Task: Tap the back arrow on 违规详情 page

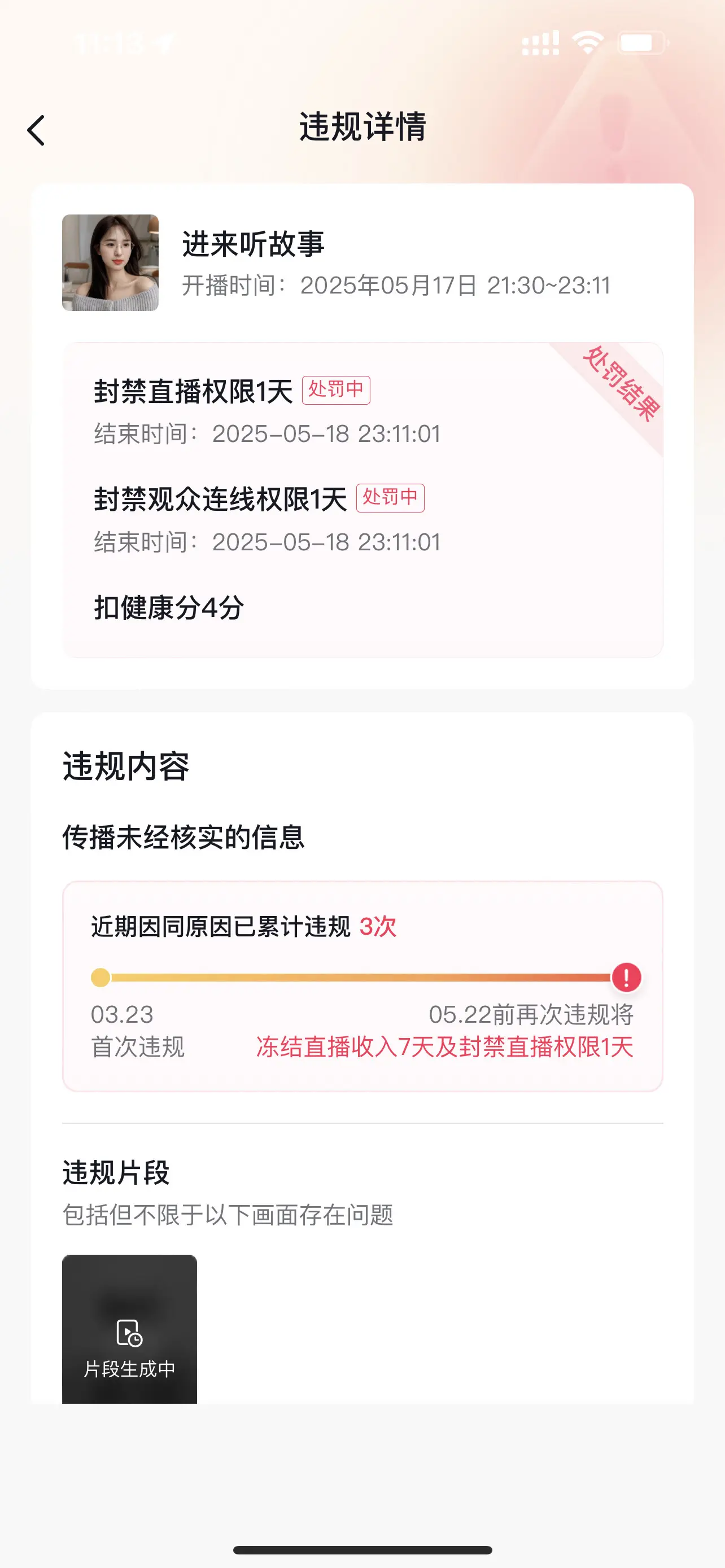Action: click(34, 130)
